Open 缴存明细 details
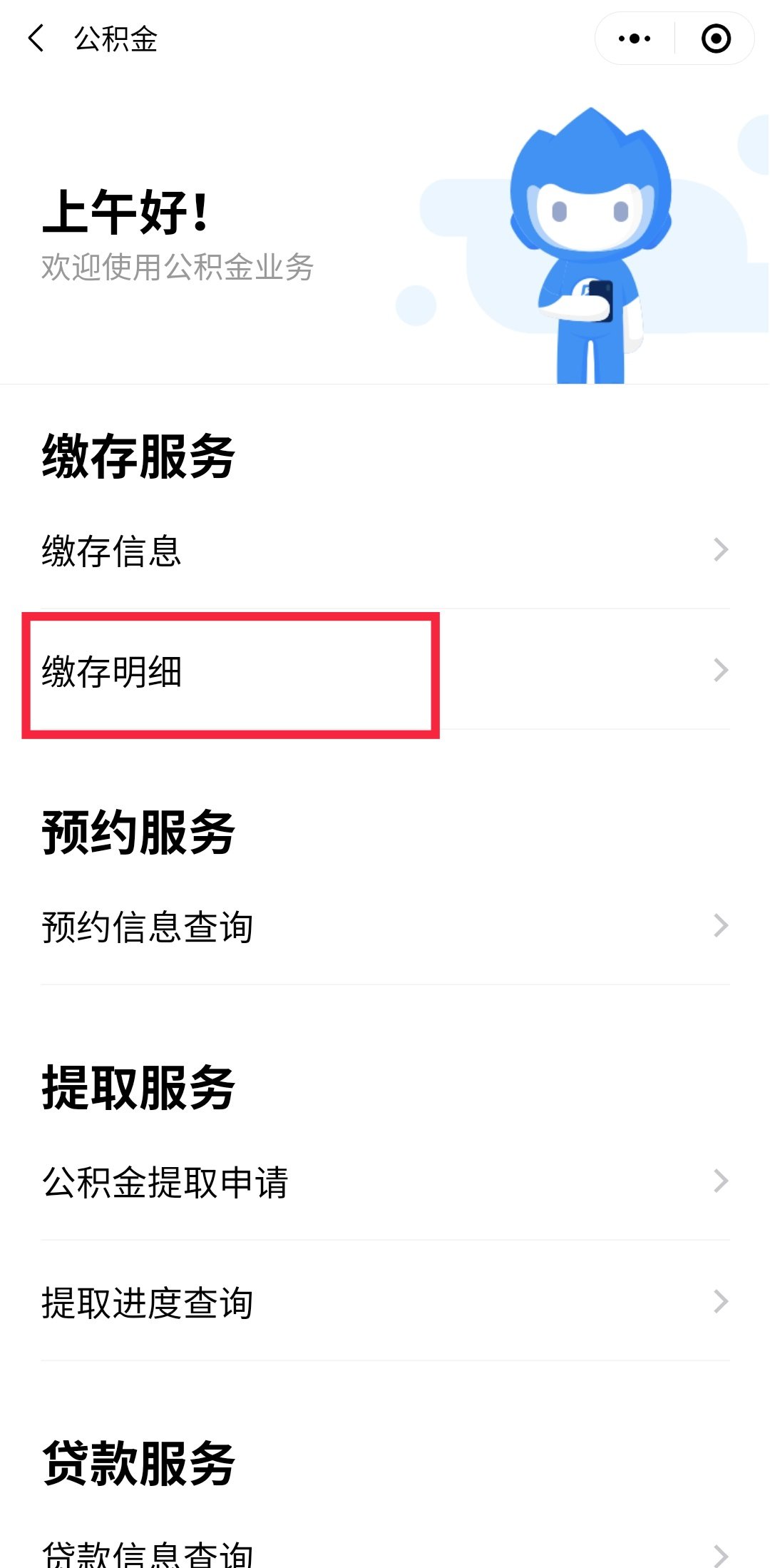 click(385, 671)
